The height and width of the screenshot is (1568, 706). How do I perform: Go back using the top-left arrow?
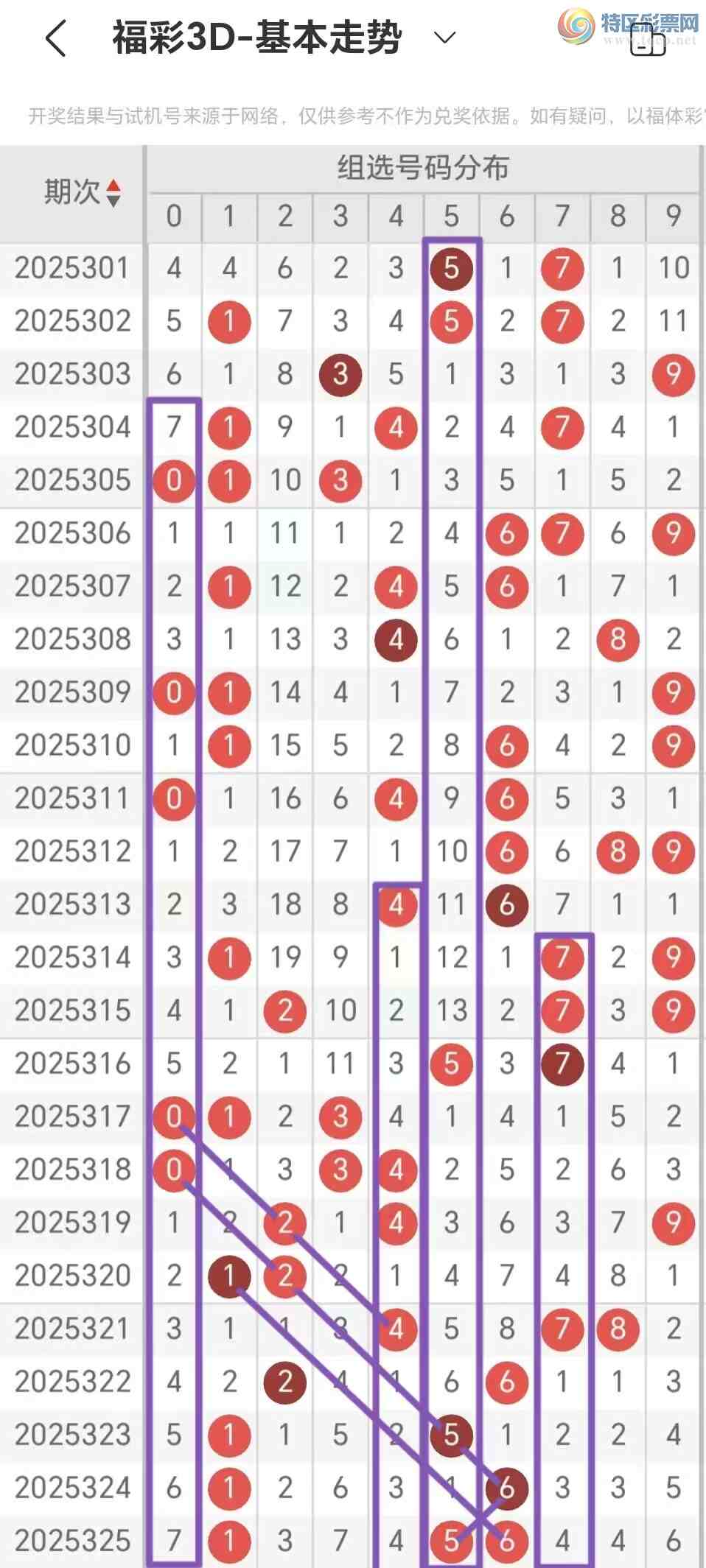tap(56, 38)
